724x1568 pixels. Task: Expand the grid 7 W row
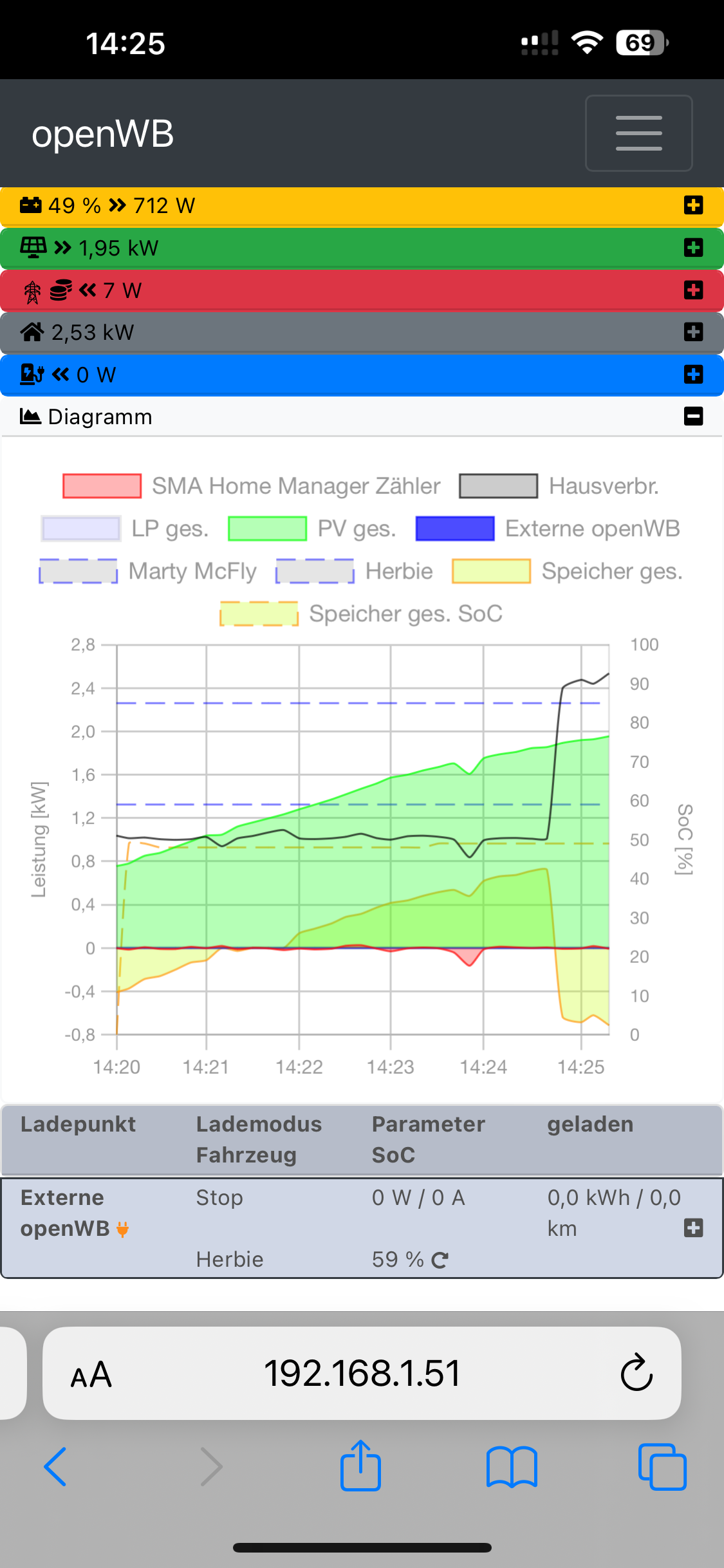point(693,290)
